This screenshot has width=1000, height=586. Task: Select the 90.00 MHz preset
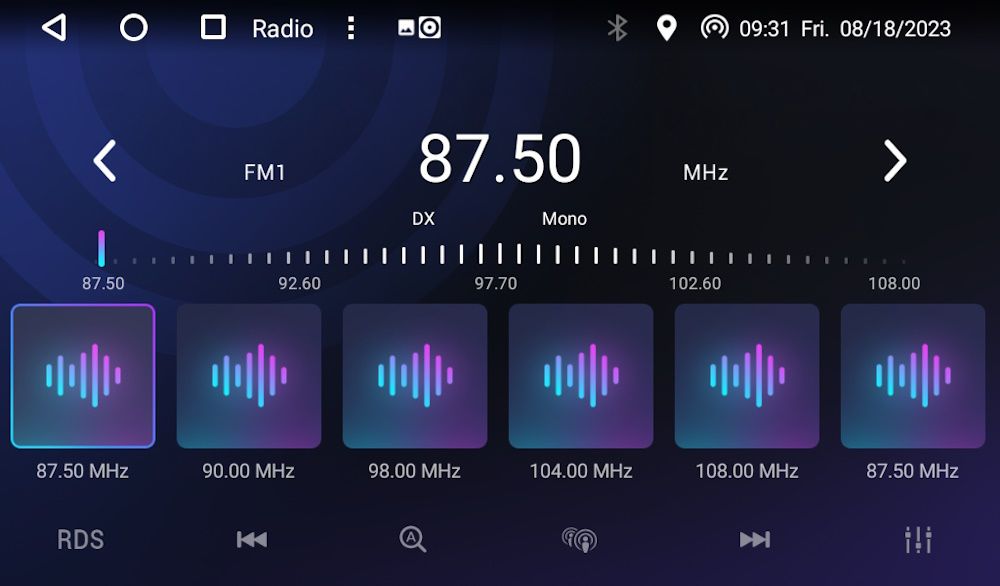(x=249, y=376)
